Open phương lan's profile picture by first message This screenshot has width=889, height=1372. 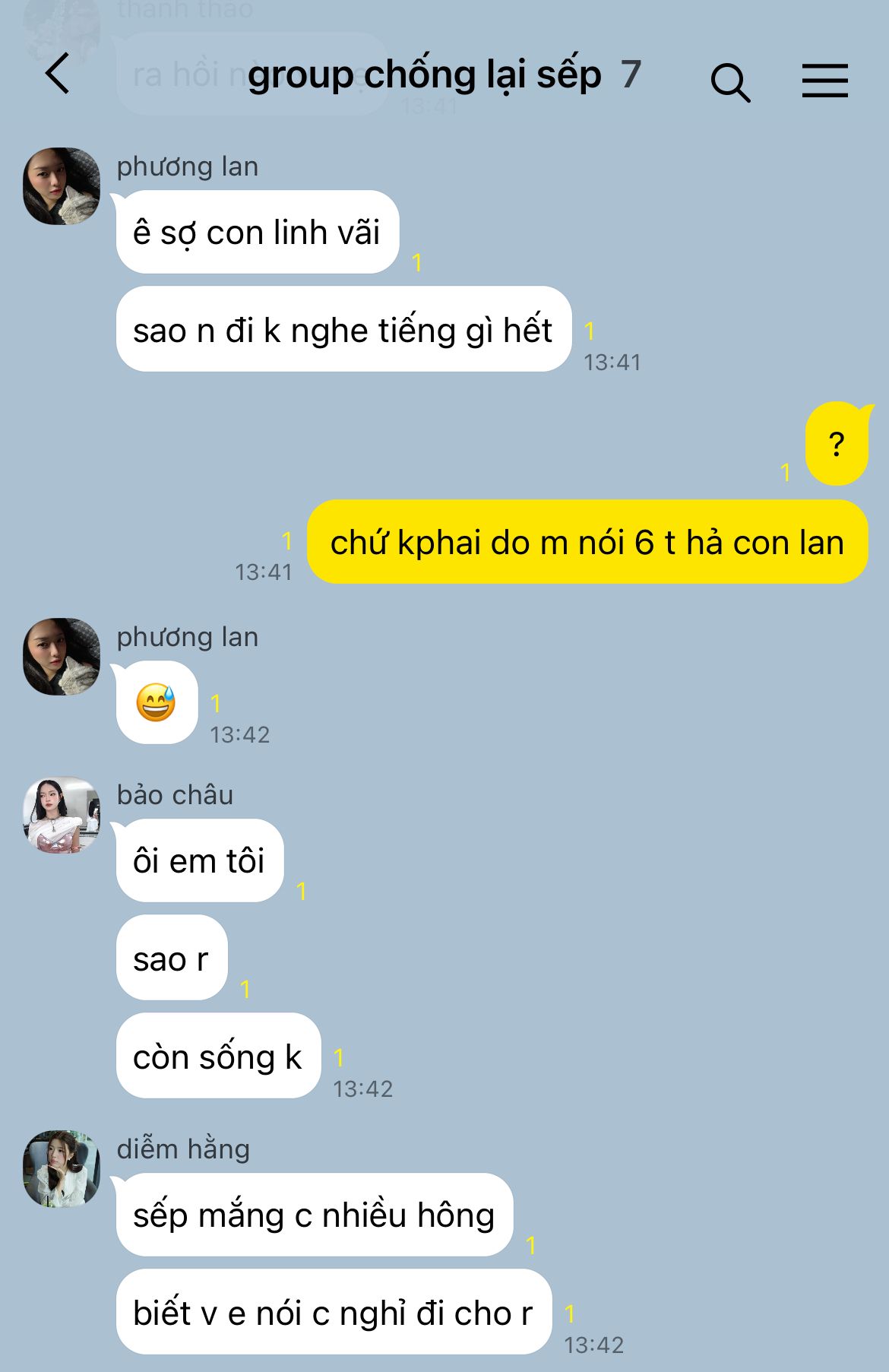tap(62, 186)
